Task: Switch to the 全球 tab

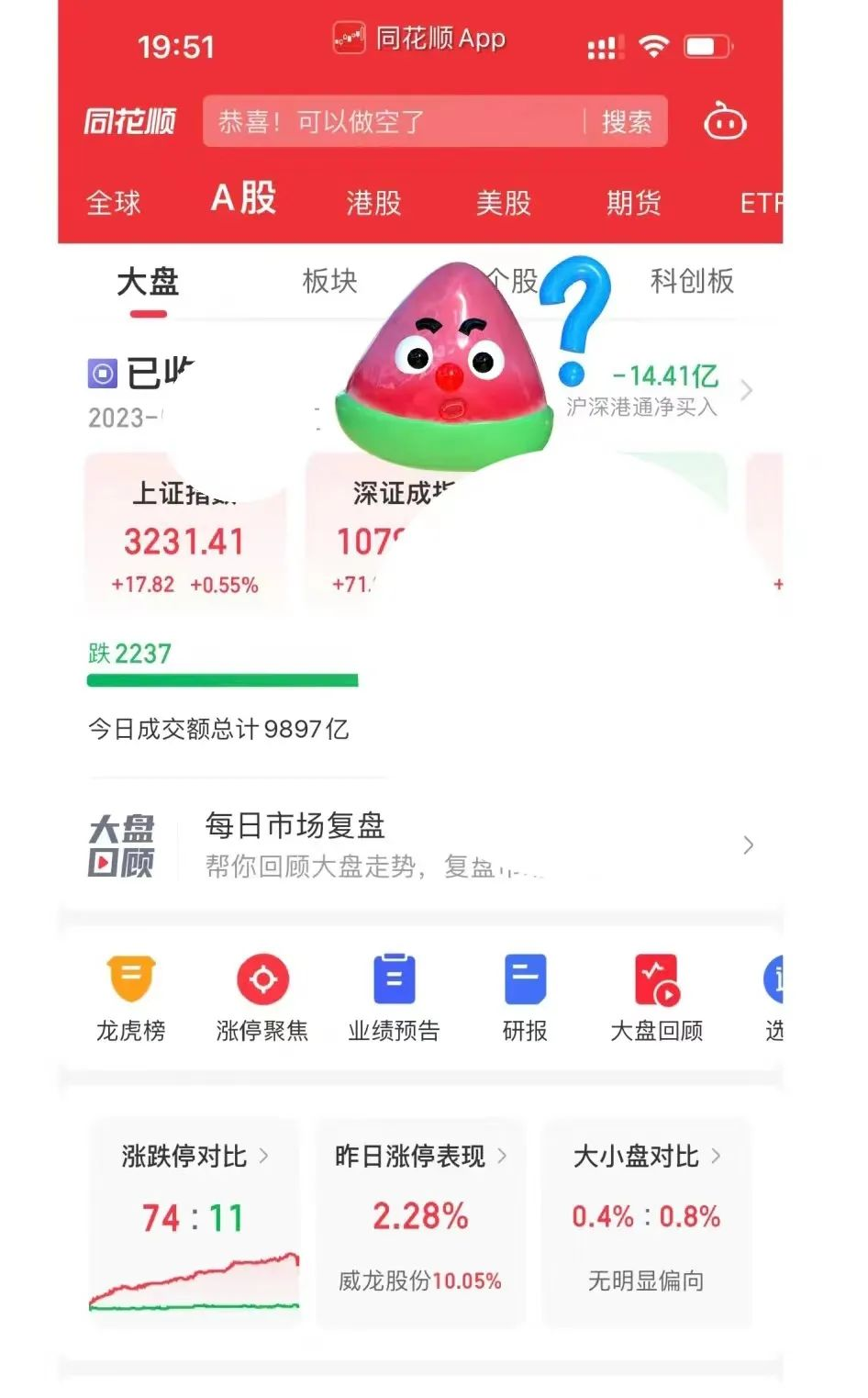Action: [114, 202]
